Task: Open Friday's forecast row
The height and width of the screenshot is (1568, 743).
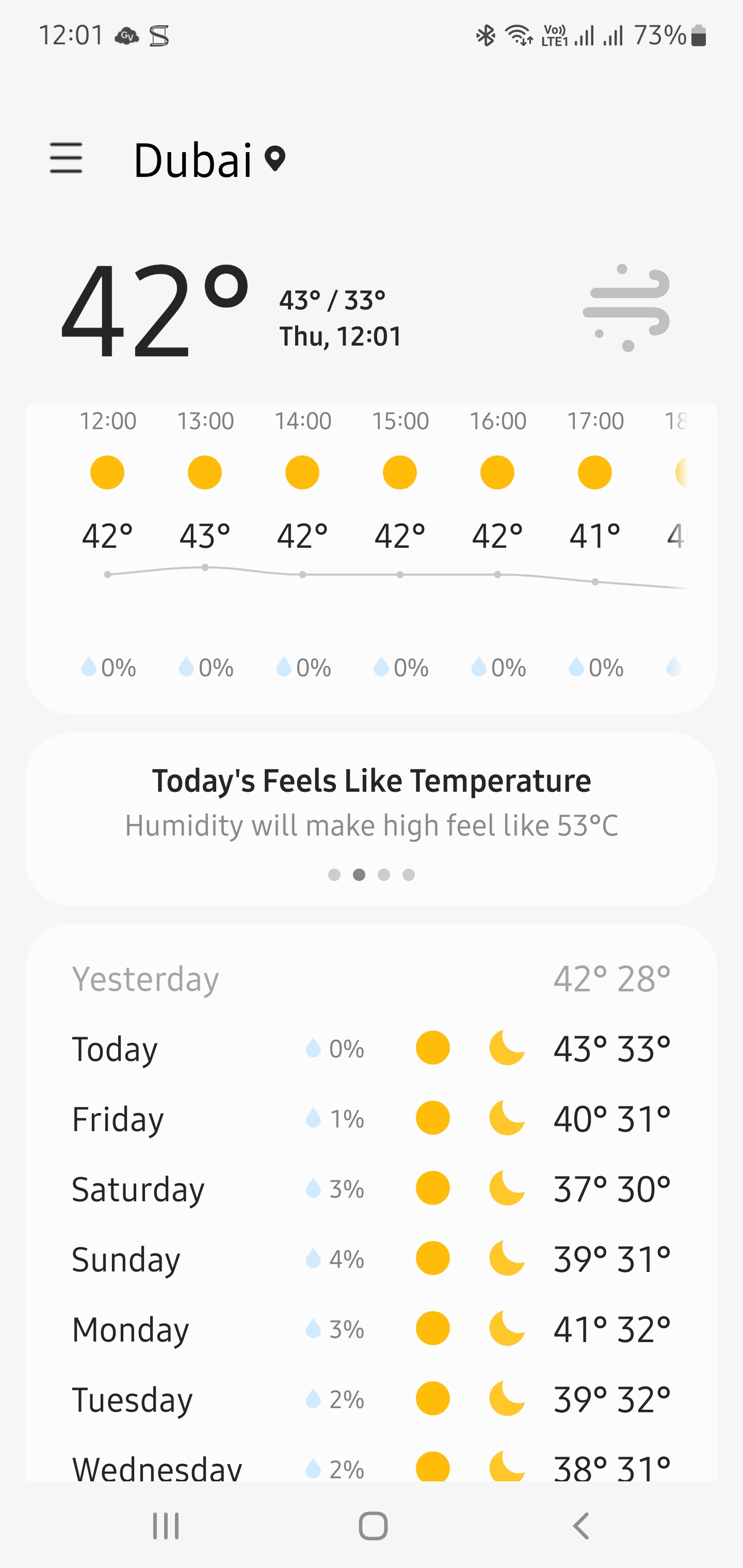Action: [x=371, y=1119]
